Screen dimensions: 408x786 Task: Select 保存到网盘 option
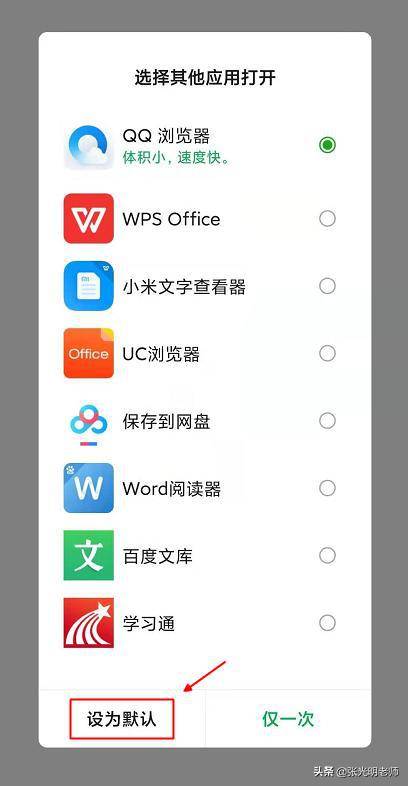click(x=205, y=421)
